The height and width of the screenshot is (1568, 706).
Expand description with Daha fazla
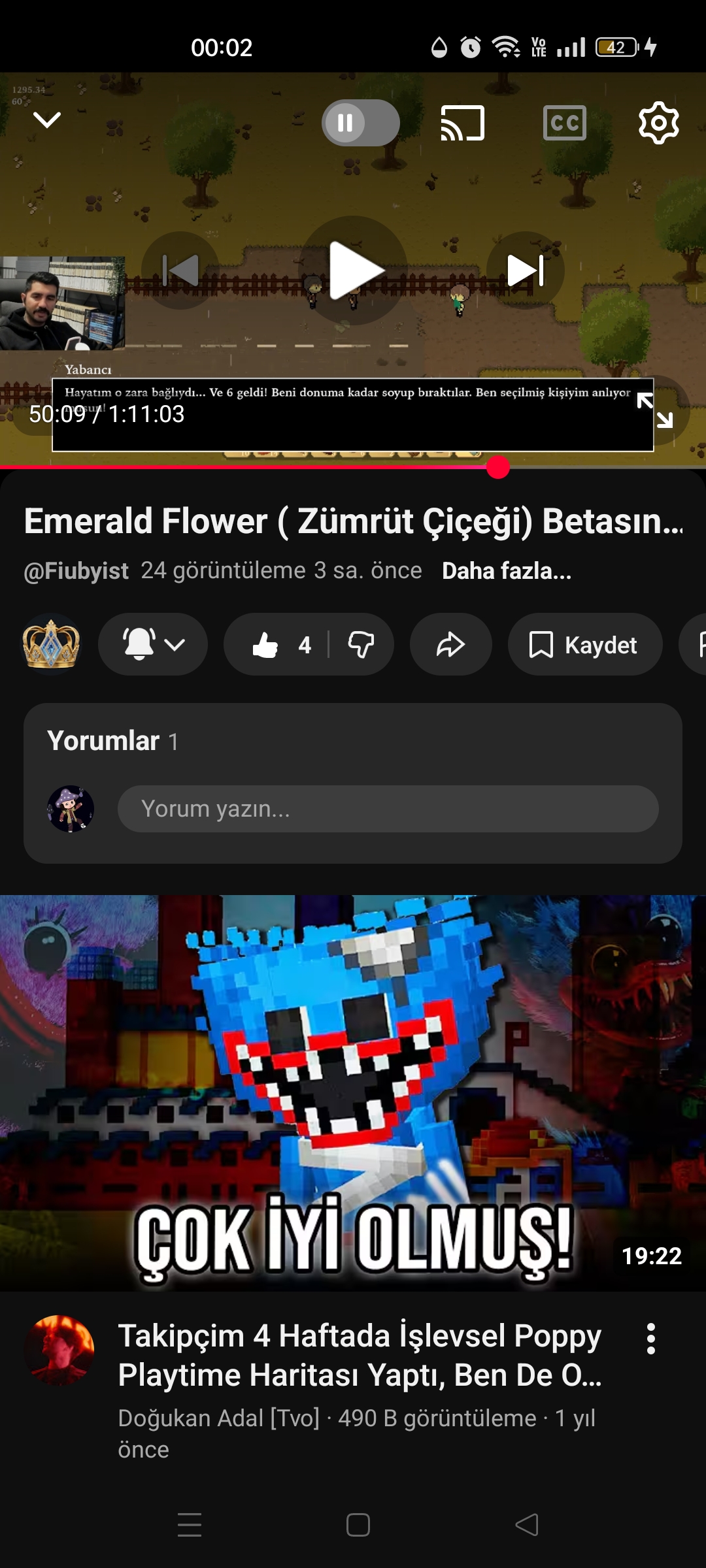507,571
